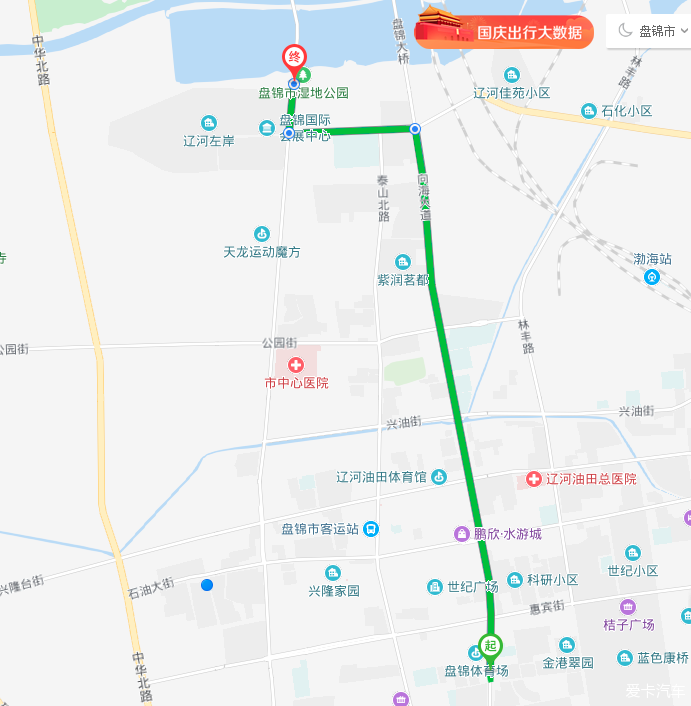The width and height of the screenshot is (691, 706).
Task: Select the 市中心医院 hospital marker
Action: coord(296,366)
